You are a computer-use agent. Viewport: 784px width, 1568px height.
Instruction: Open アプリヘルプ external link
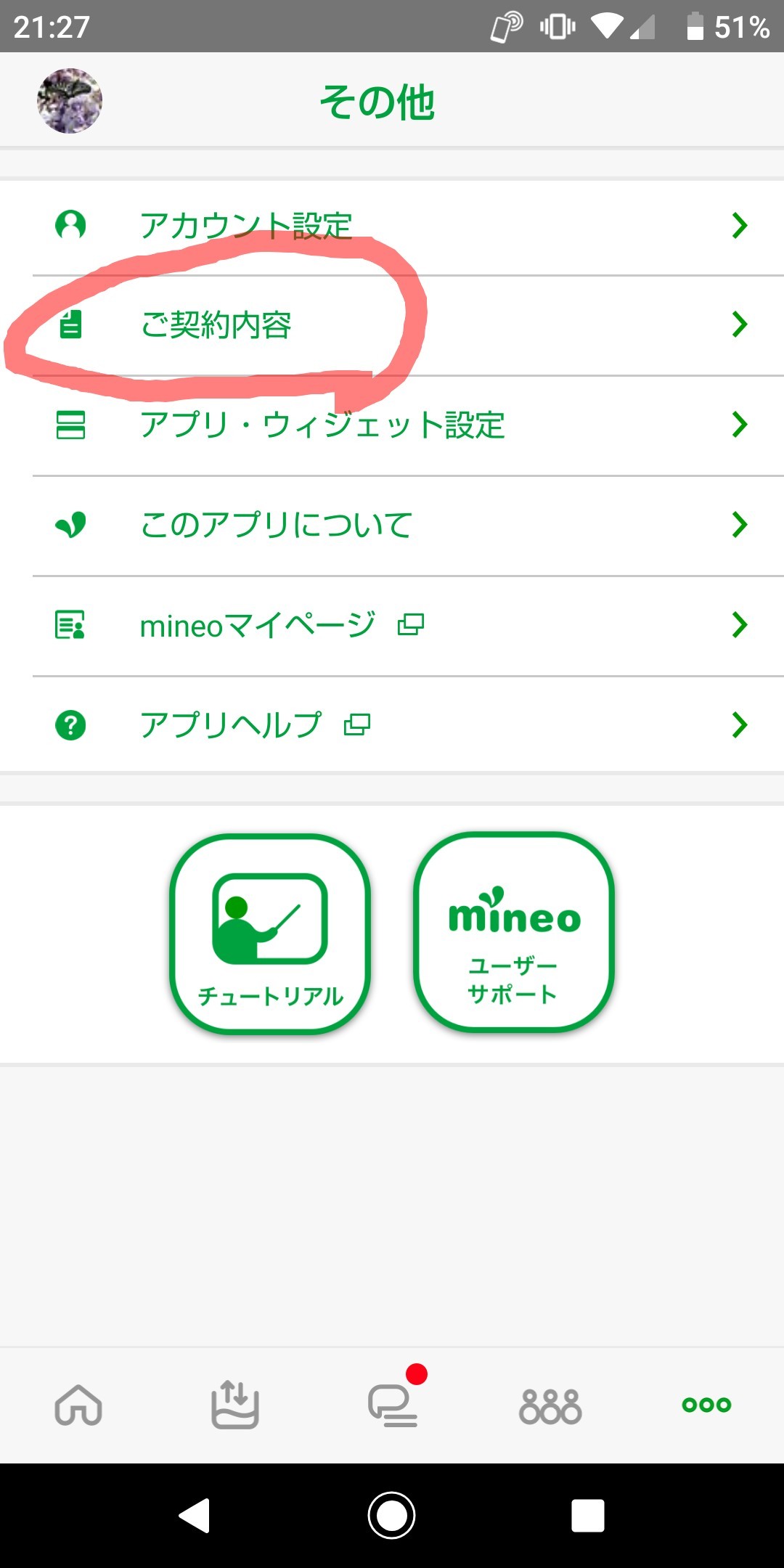tap(392, 724)
